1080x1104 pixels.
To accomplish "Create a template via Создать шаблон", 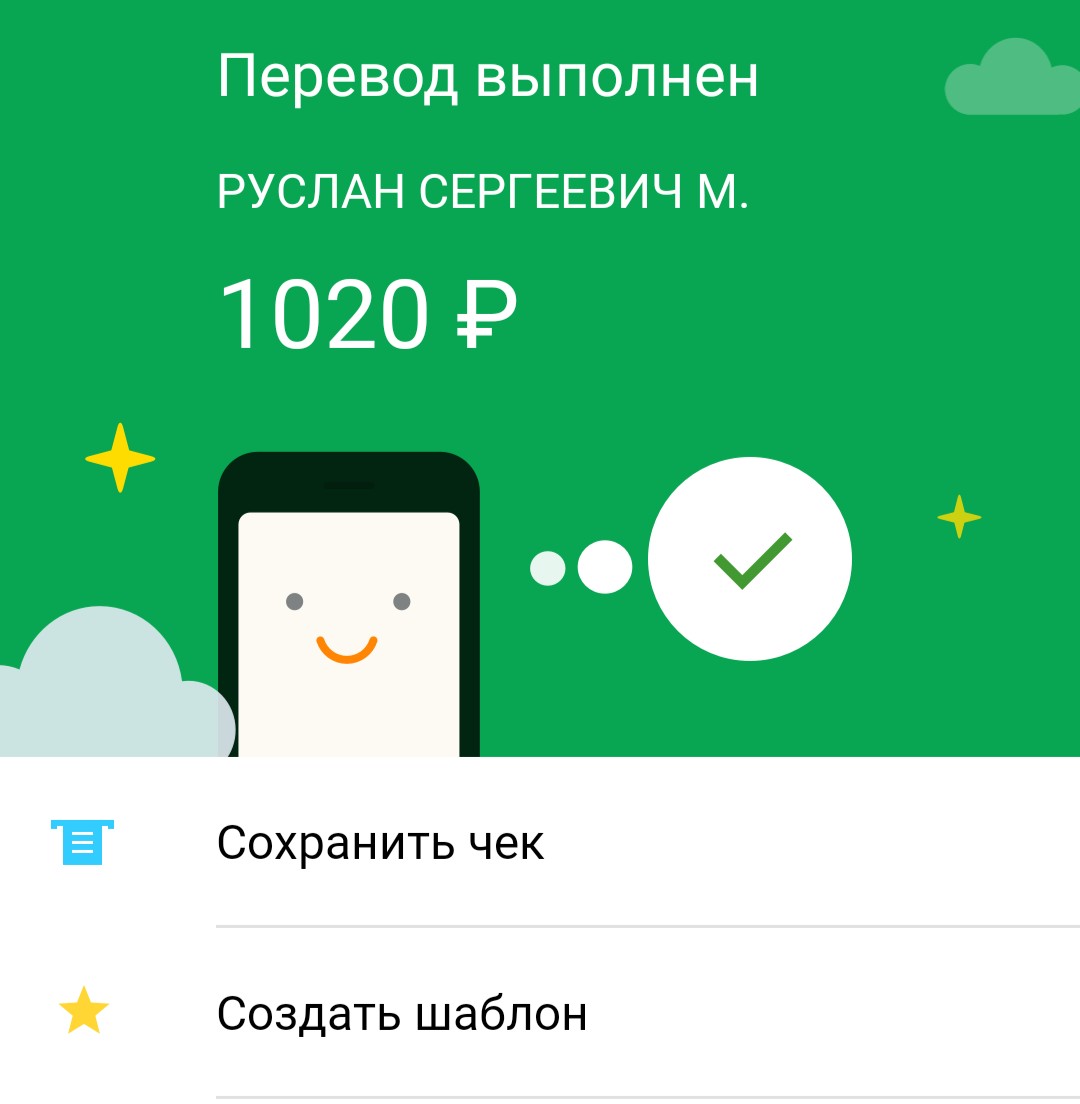I will coord(402,1013).
